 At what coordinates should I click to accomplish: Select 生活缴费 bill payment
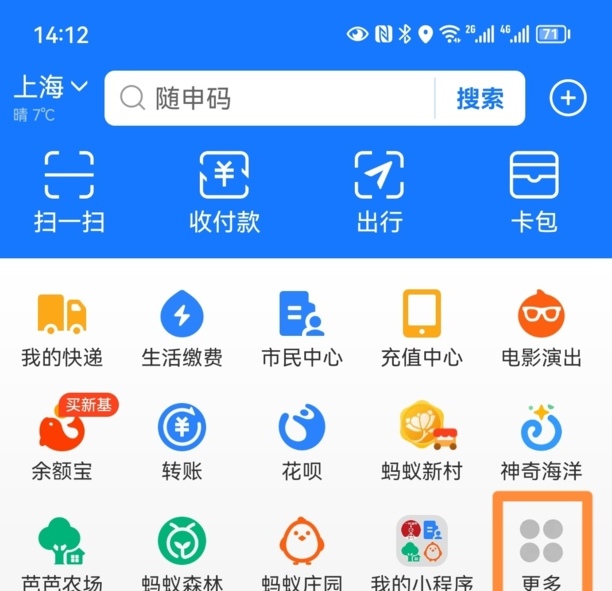point(182,328)
